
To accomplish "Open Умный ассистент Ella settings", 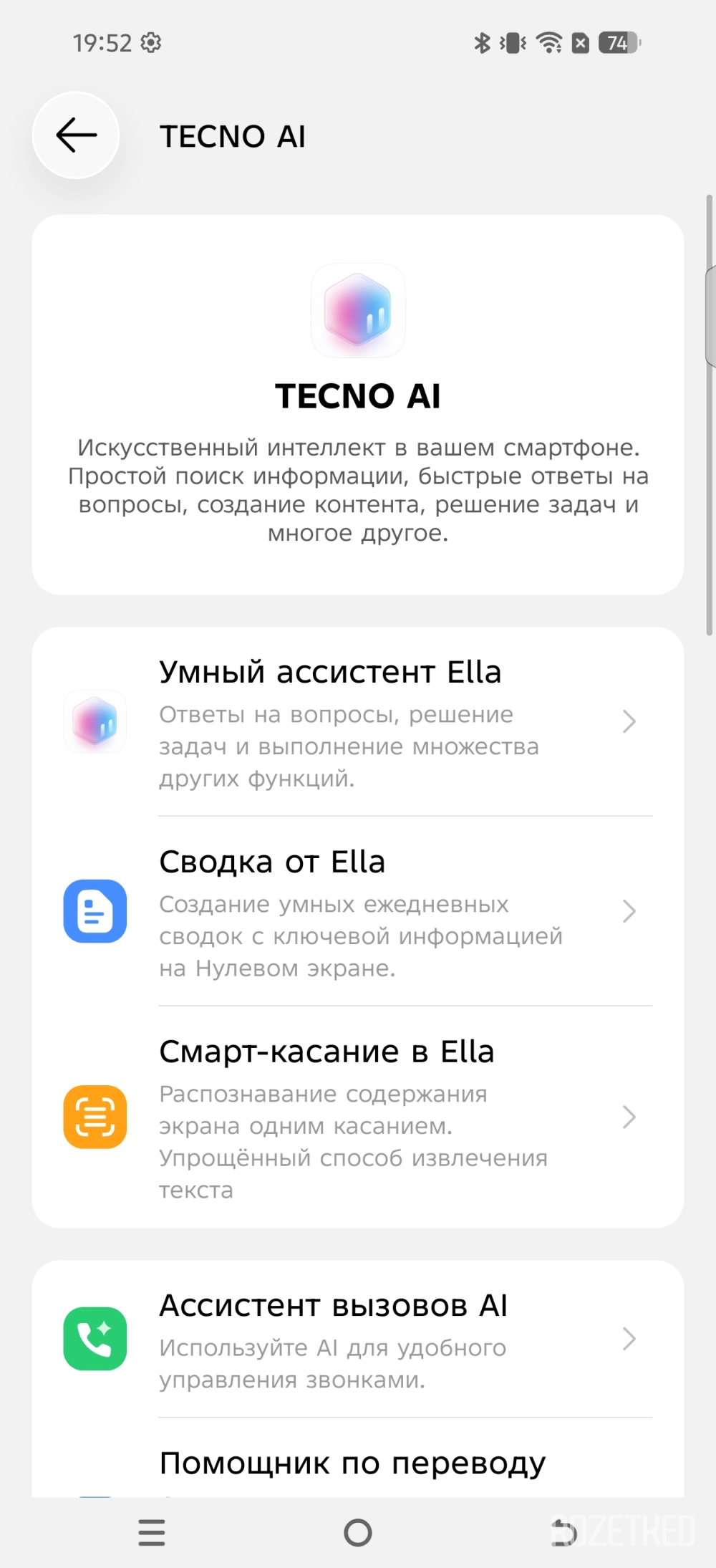I will 358,721.
